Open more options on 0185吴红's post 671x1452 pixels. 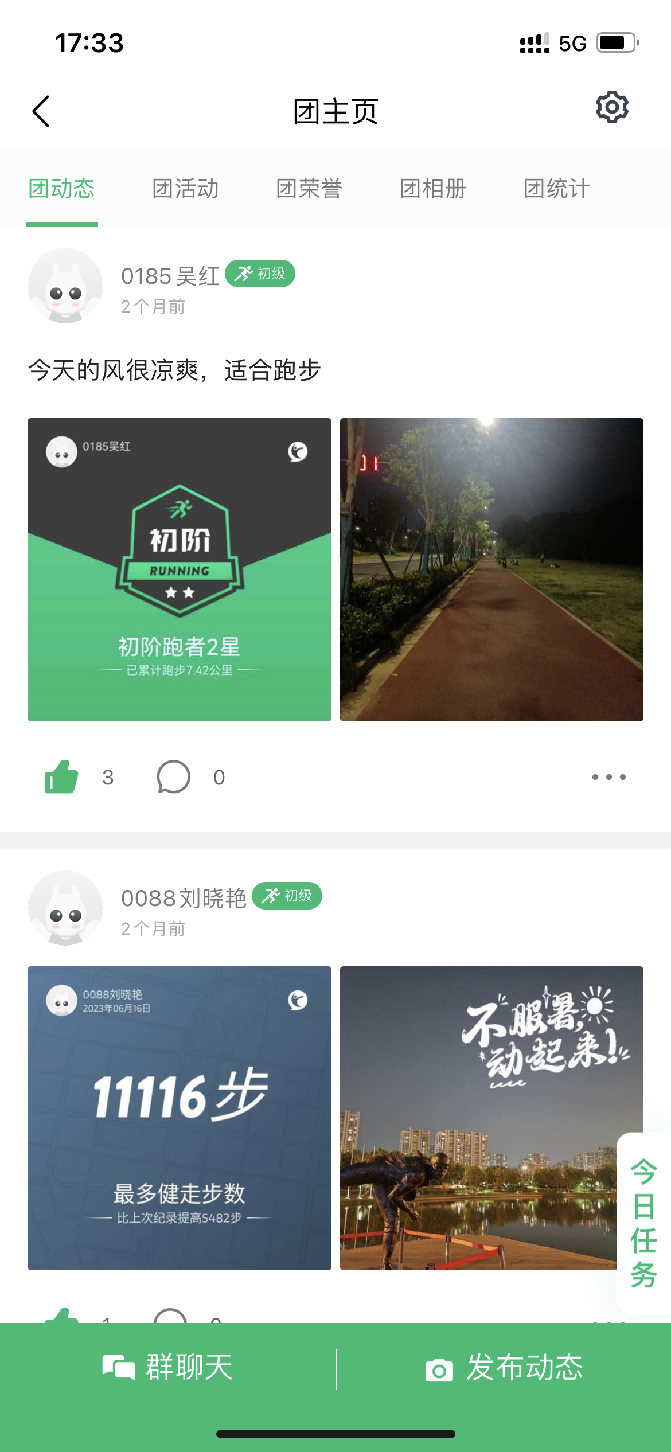coord(608,777)
